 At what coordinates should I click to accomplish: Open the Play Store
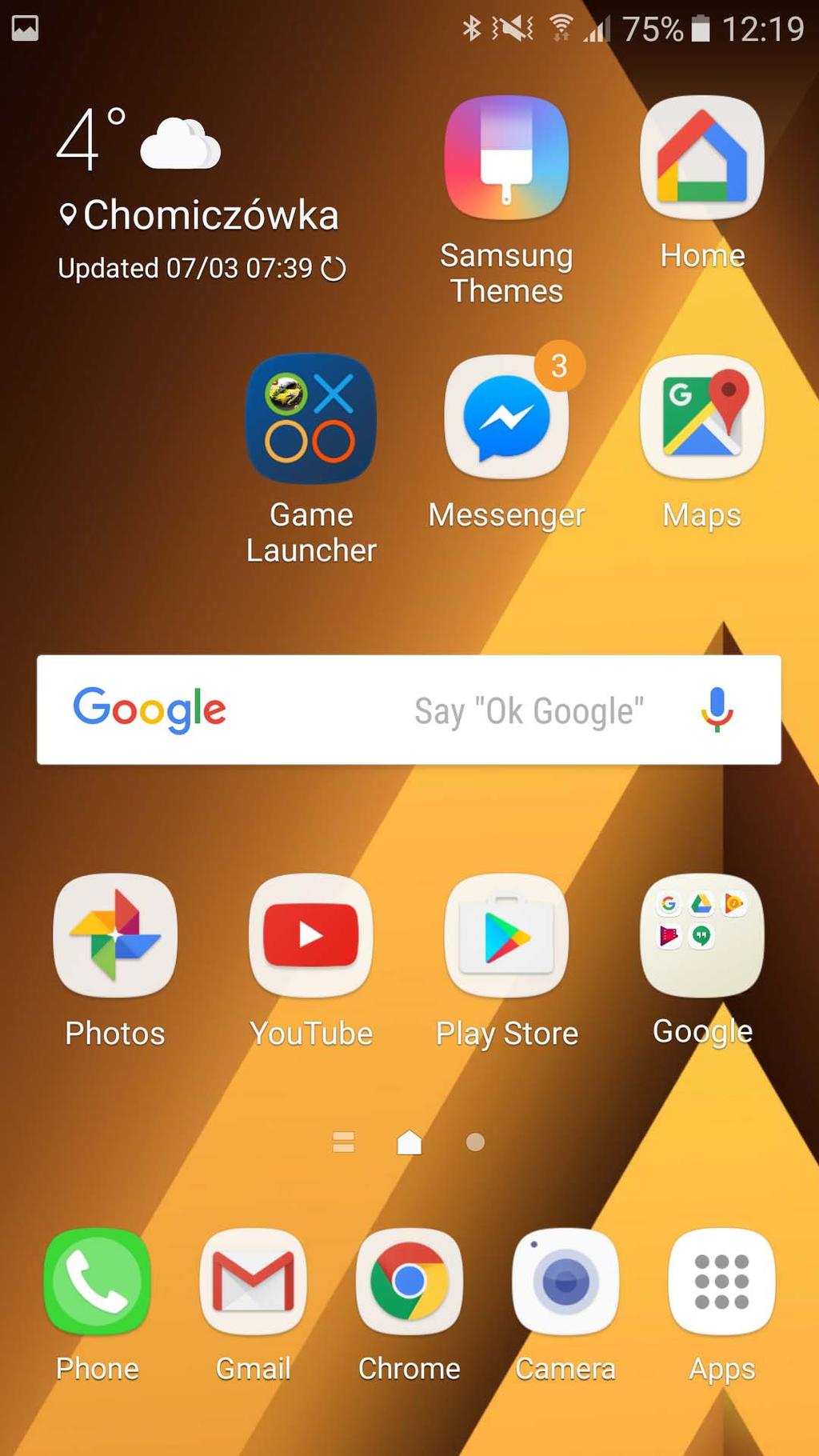coord(506,935)
